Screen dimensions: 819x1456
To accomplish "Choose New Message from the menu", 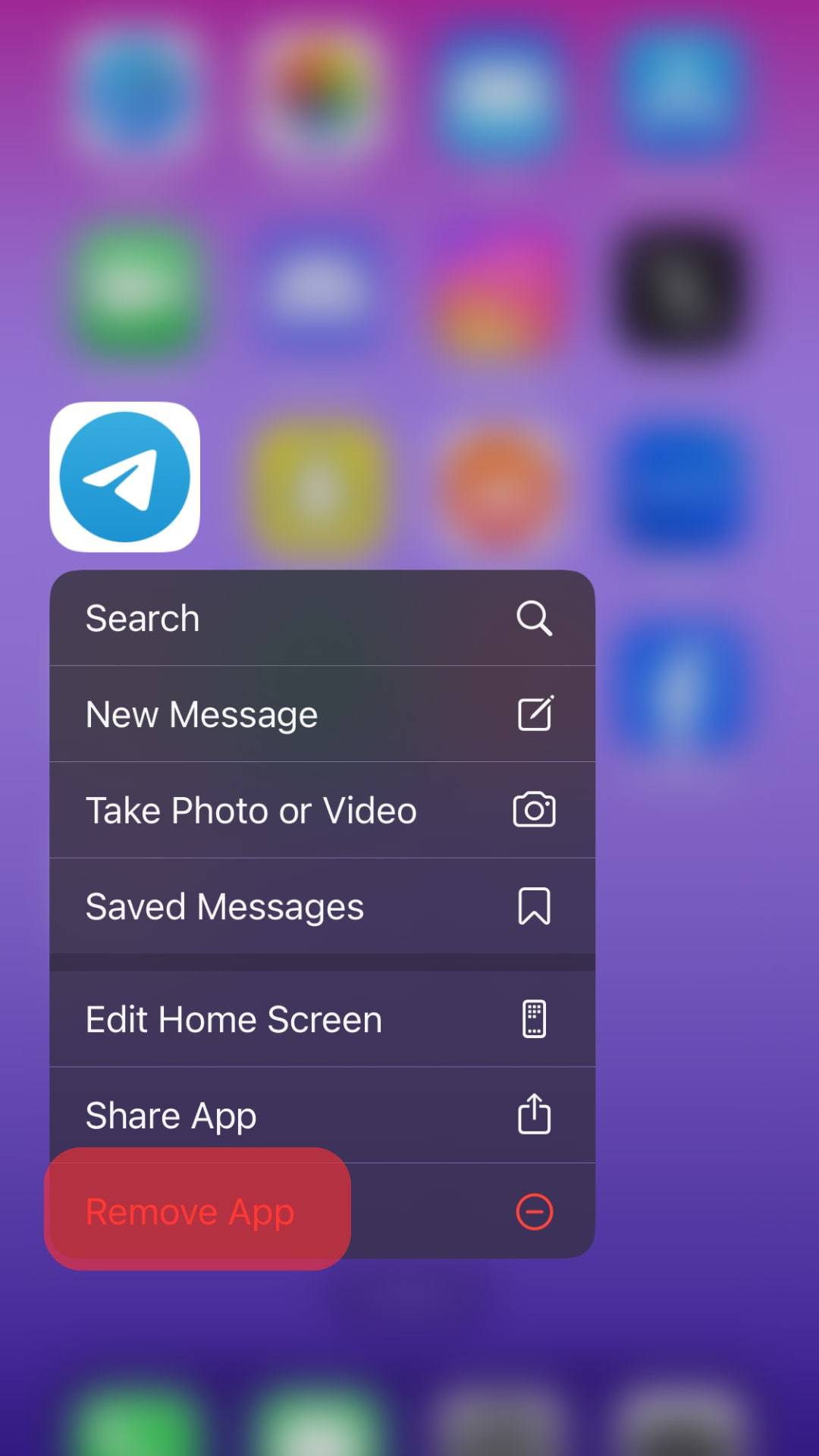I will tap(322, 714).
